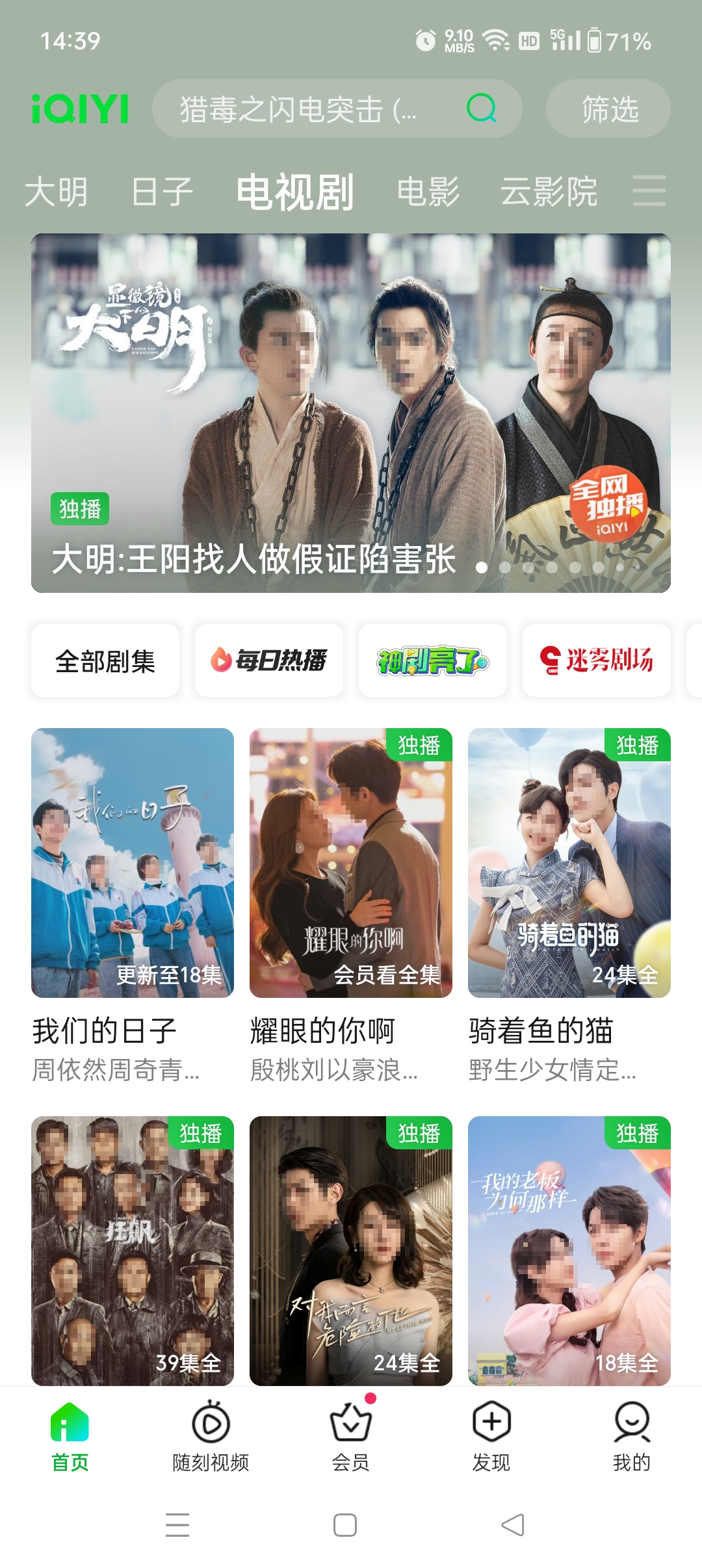The width and height of the screenshot is (702, 1568).
Task: Switch to the 云影院 tab
Action: (x=549, y=192)
